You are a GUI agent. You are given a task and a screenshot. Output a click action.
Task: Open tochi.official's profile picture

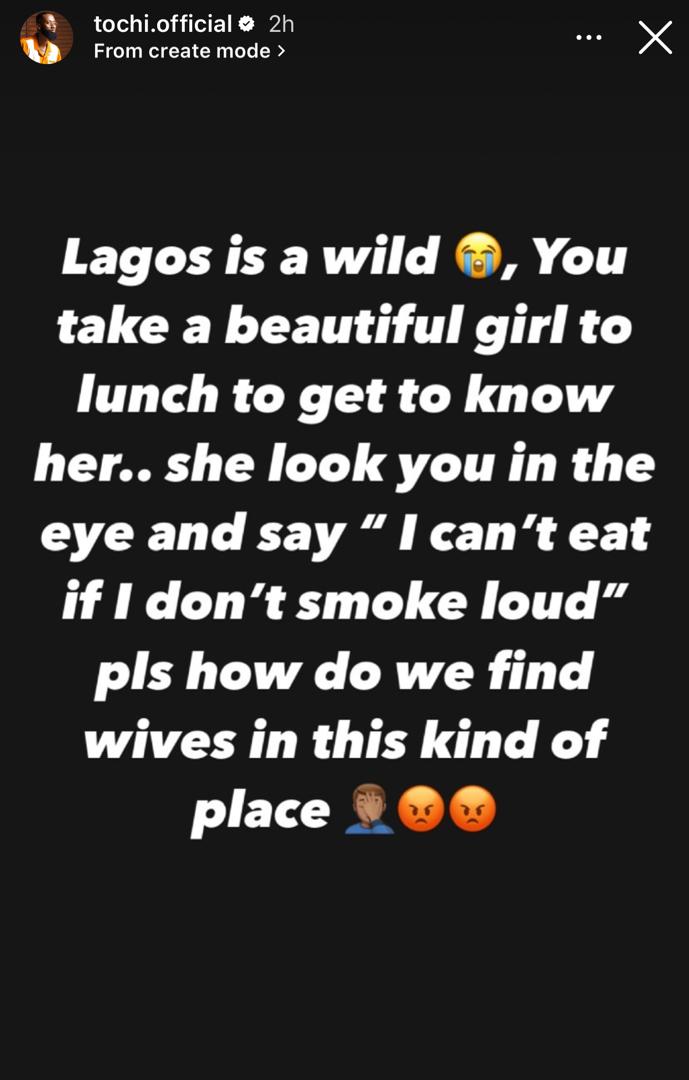click(x=46, y=38)
